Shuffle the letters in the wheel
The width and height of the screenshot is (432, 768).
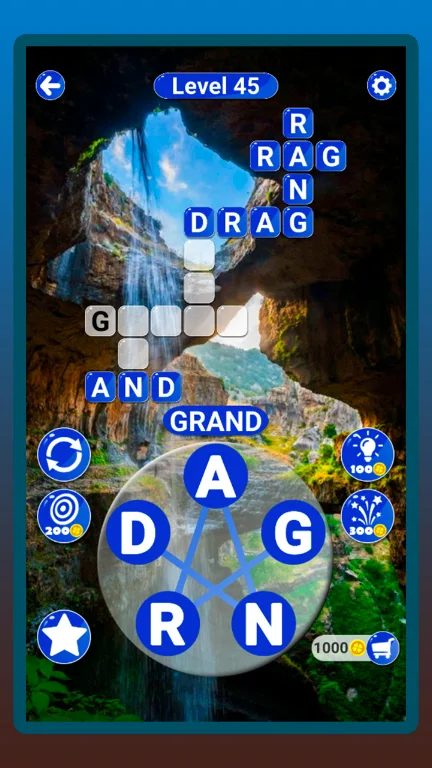click(64, 454)
